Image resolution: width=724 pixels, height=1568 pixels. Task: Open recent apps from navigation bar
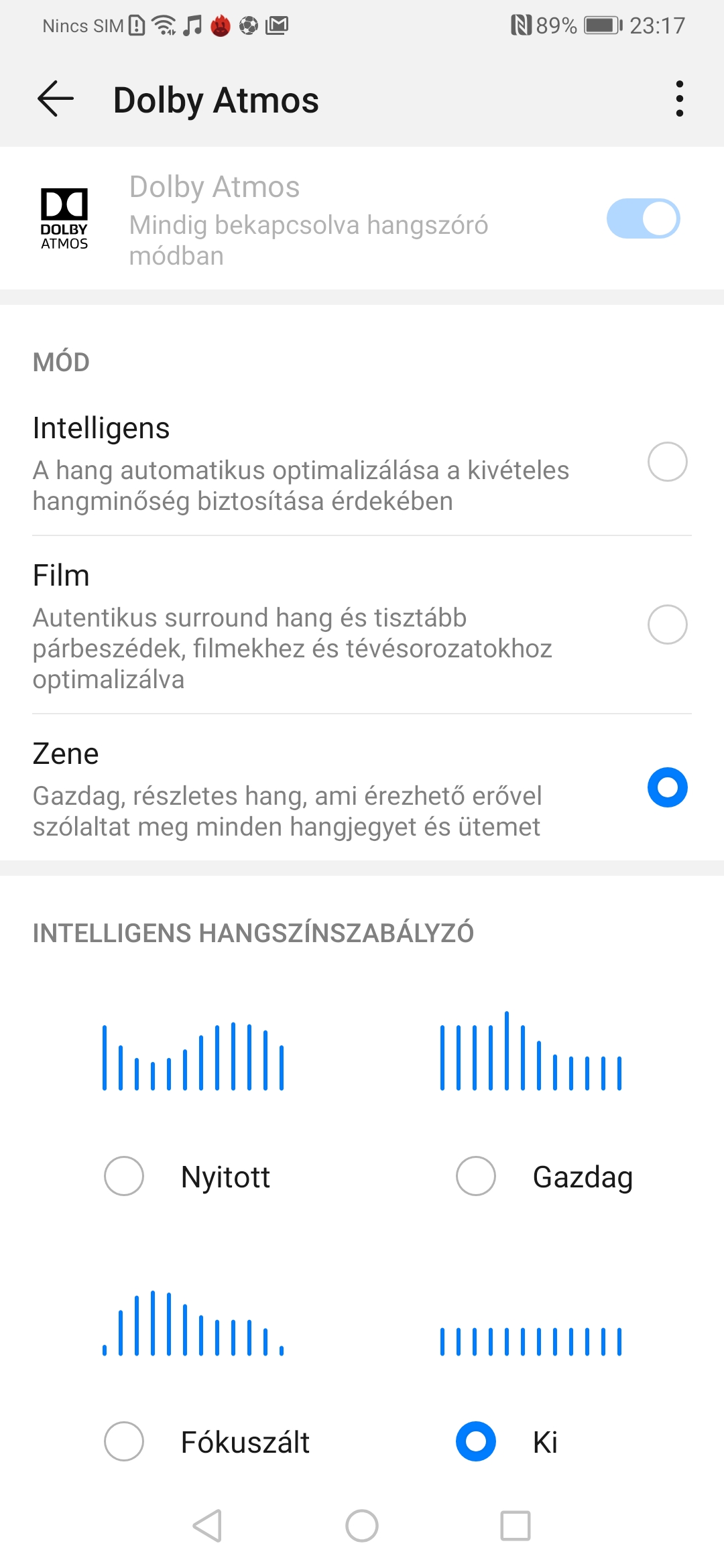[516, 1526]
